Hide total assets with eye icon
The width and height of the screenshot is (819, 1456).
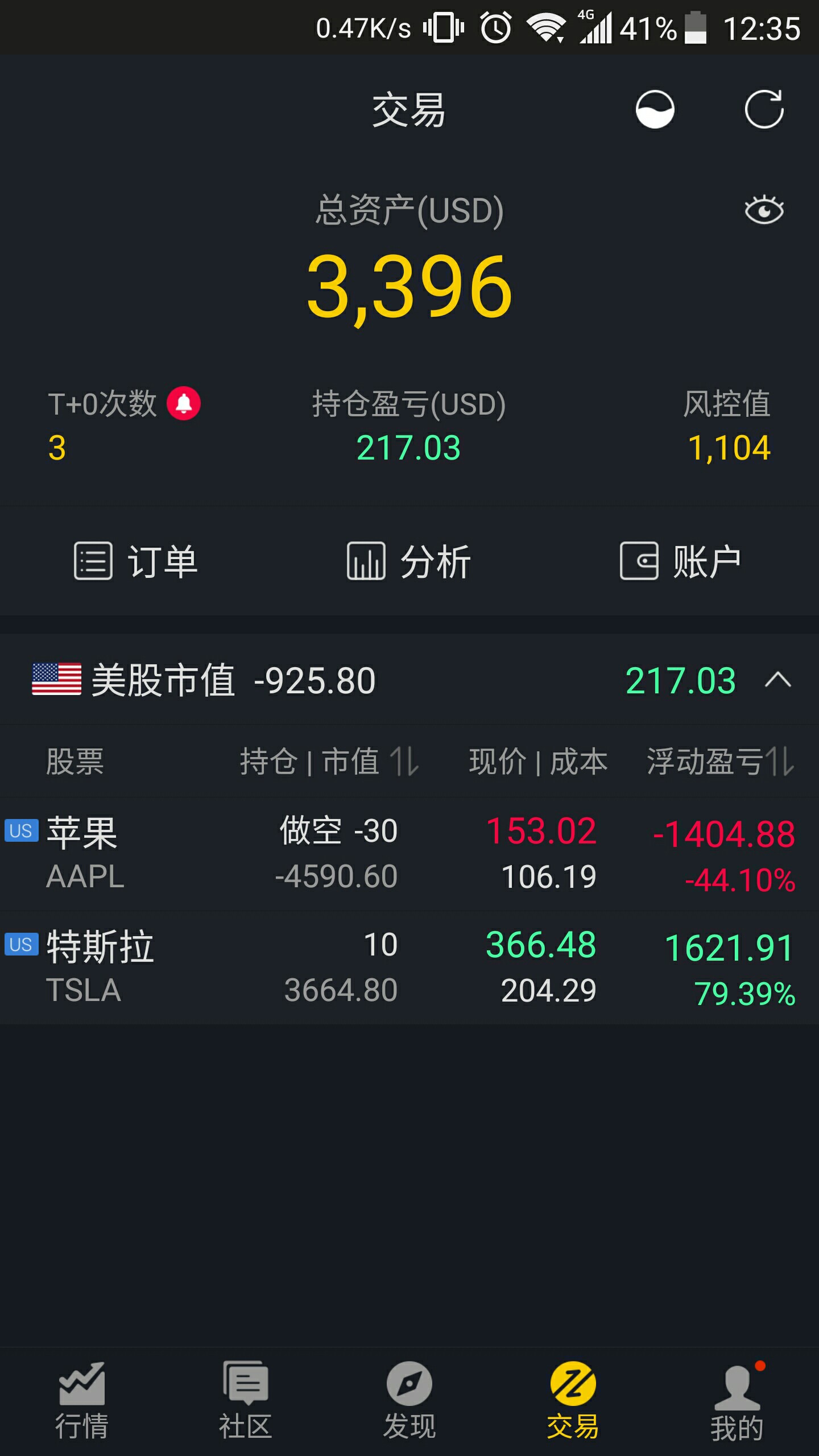[764, 210]
